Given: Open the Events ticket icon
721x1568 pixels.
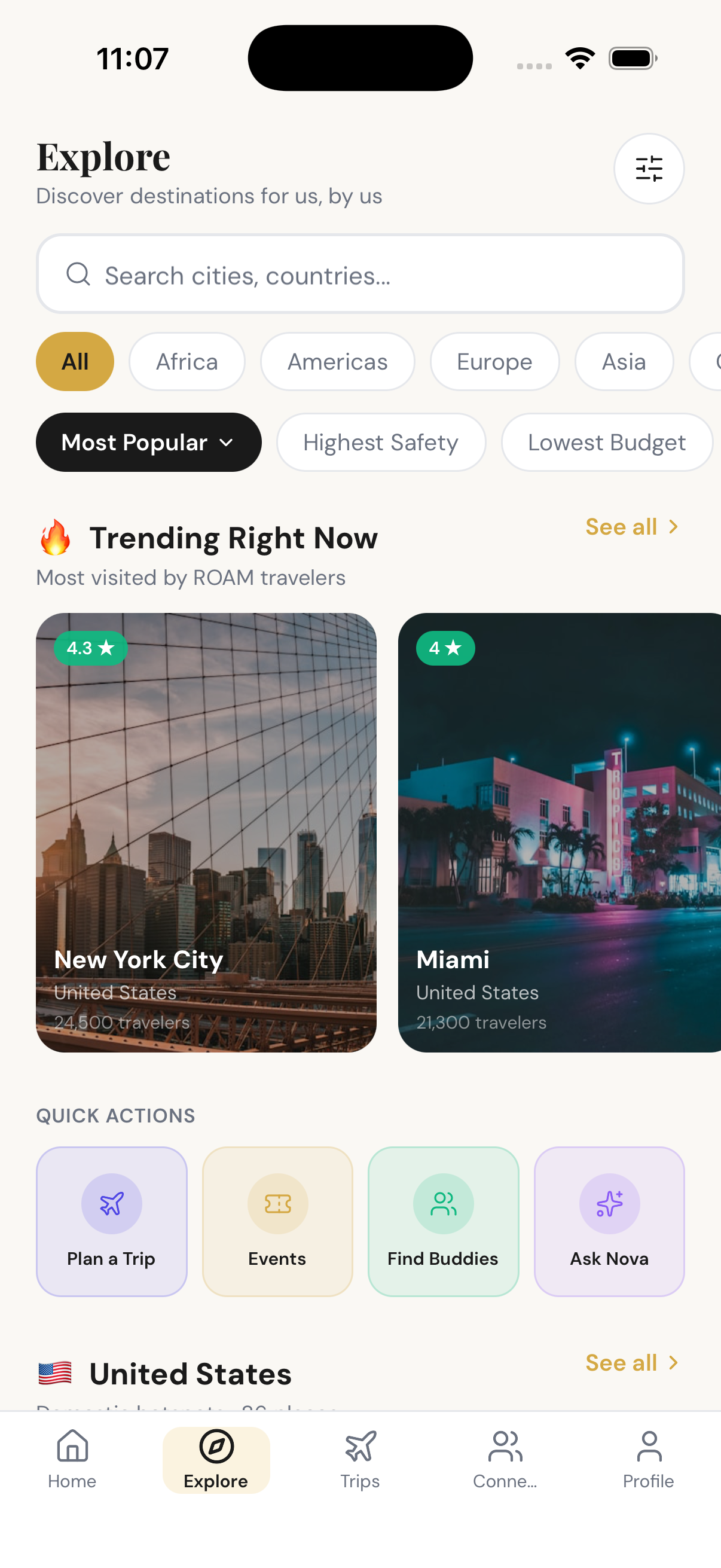Looking at the screenshot, I should (277, 1203).
